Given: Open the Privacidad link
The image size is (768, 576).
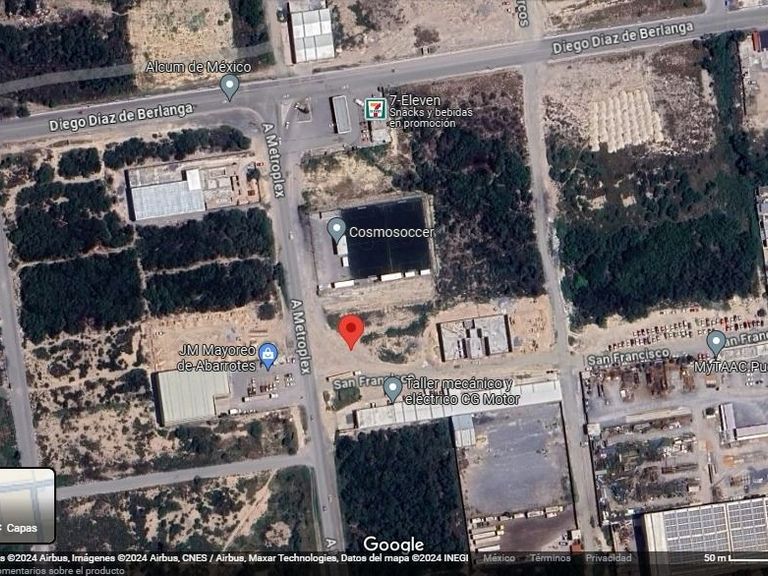Looking at the screenshot, I should coord(608,558).
